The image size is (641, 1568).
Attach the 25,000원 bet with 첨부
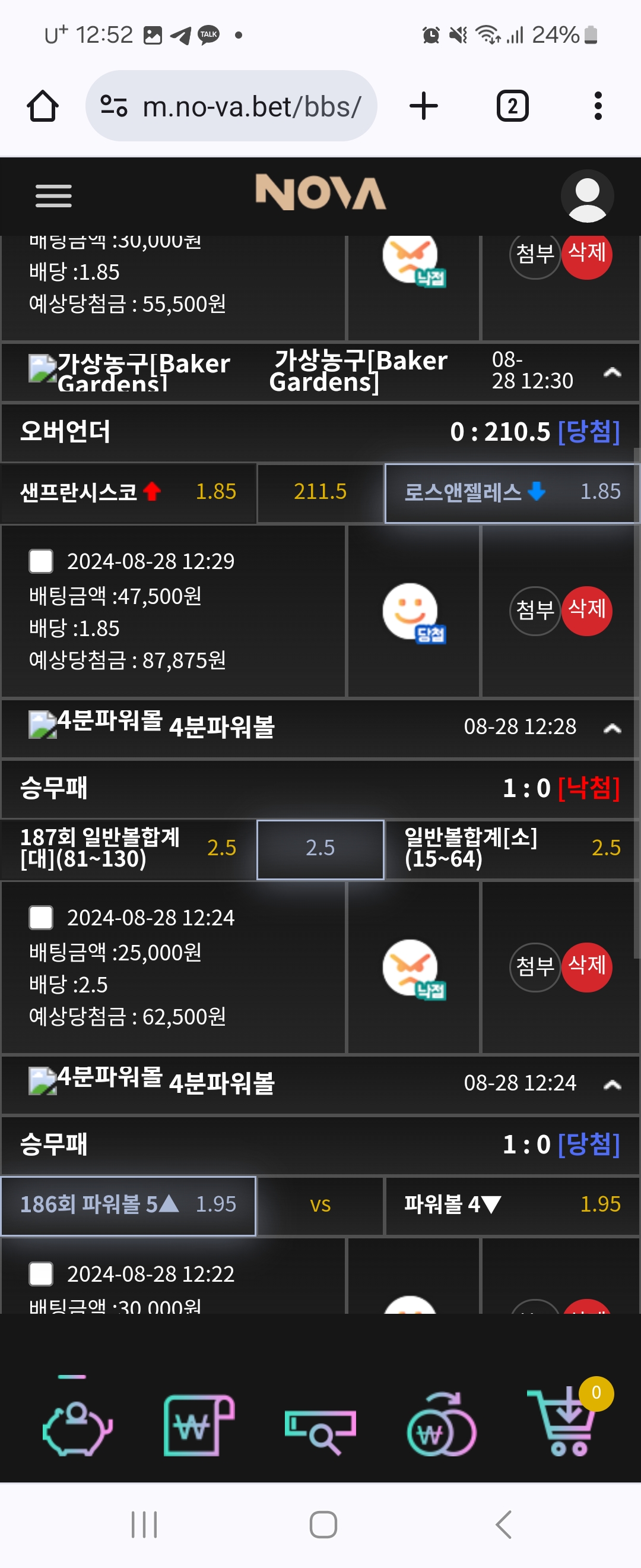coord(535,966)
